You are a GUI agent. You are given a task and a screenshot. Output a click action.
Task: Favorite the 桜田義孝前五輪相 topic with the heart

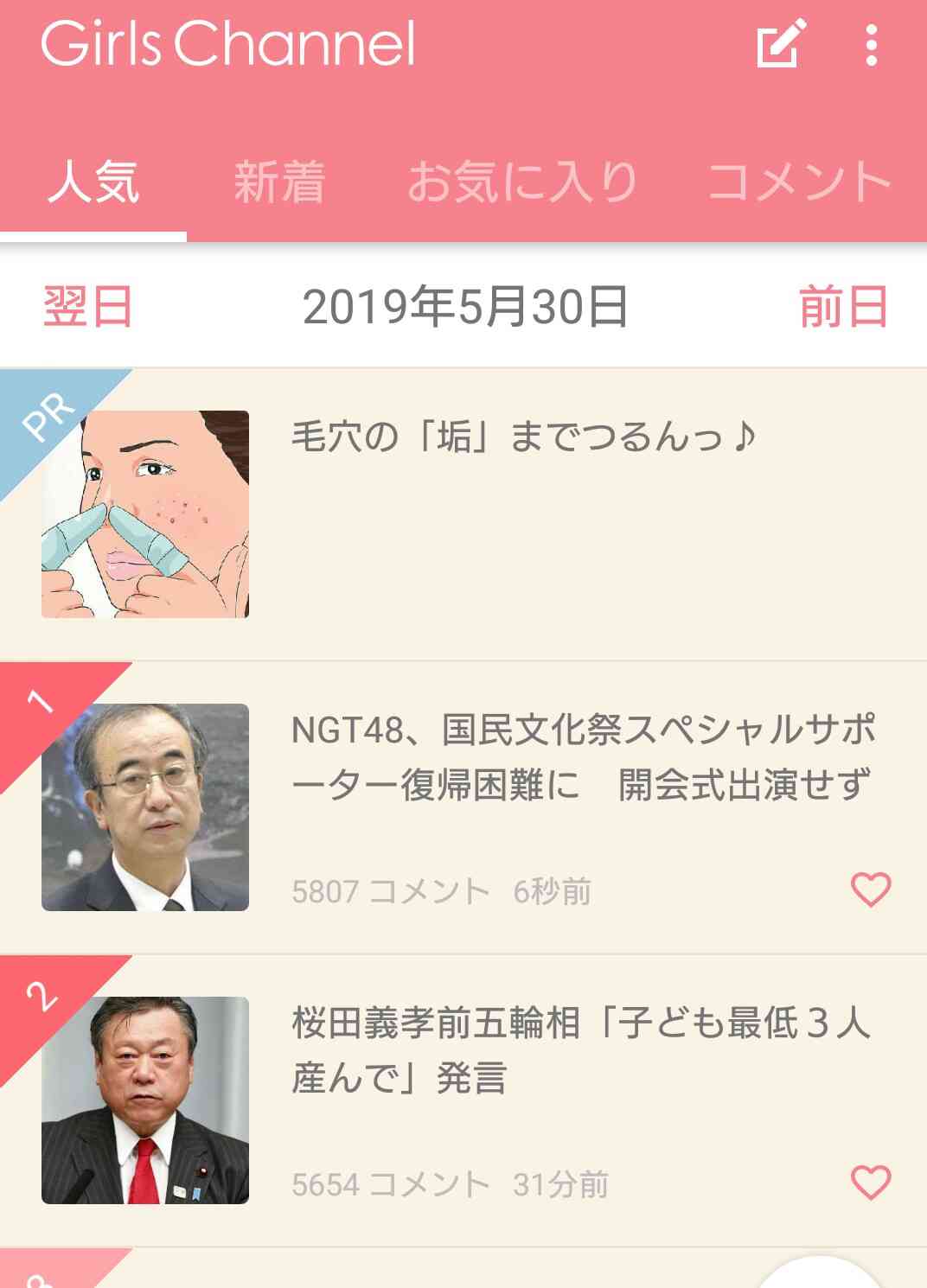point(871,1183)
